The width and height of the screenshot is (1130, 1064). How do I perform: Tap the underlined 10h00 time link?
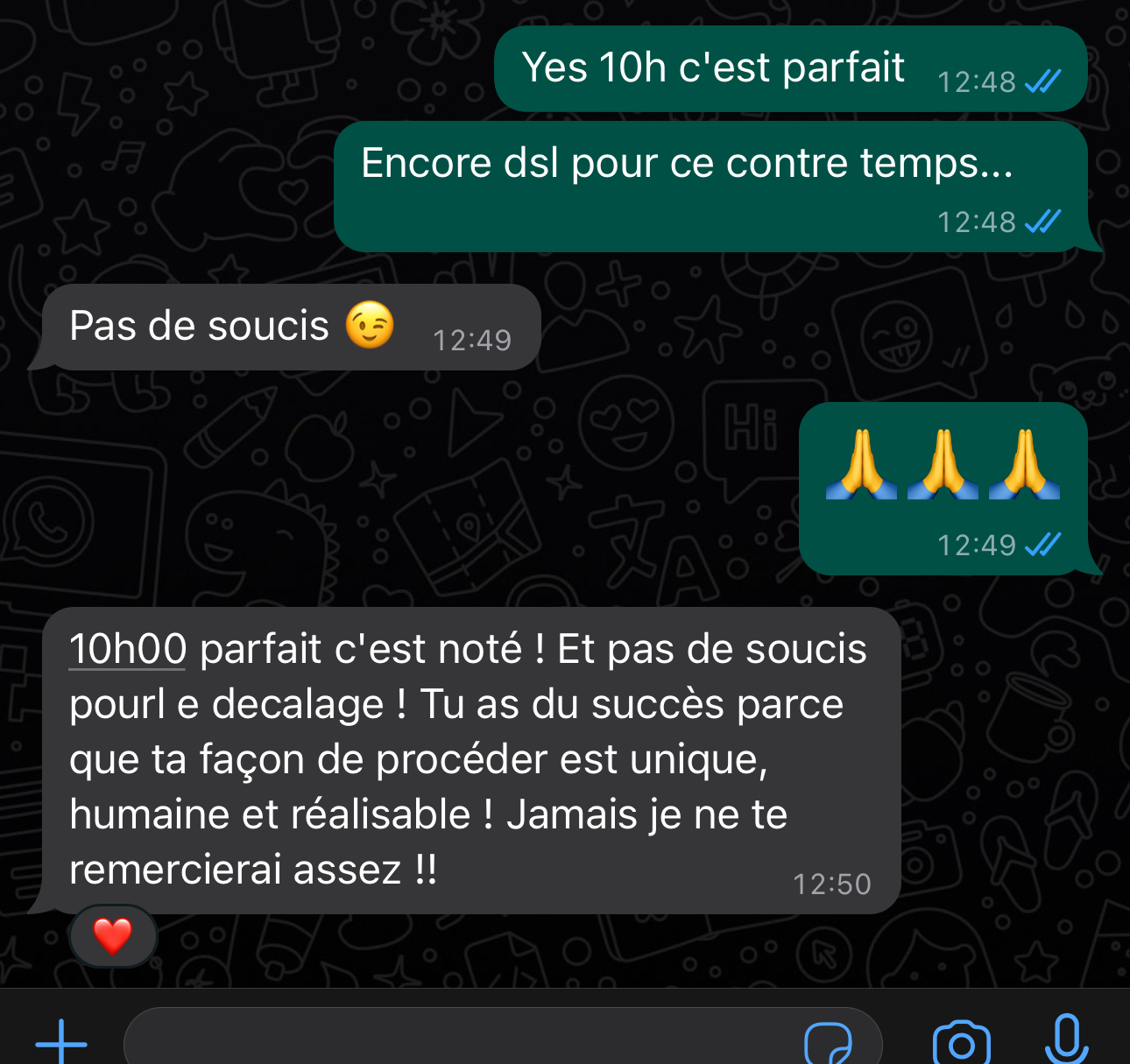pos(128,650)
